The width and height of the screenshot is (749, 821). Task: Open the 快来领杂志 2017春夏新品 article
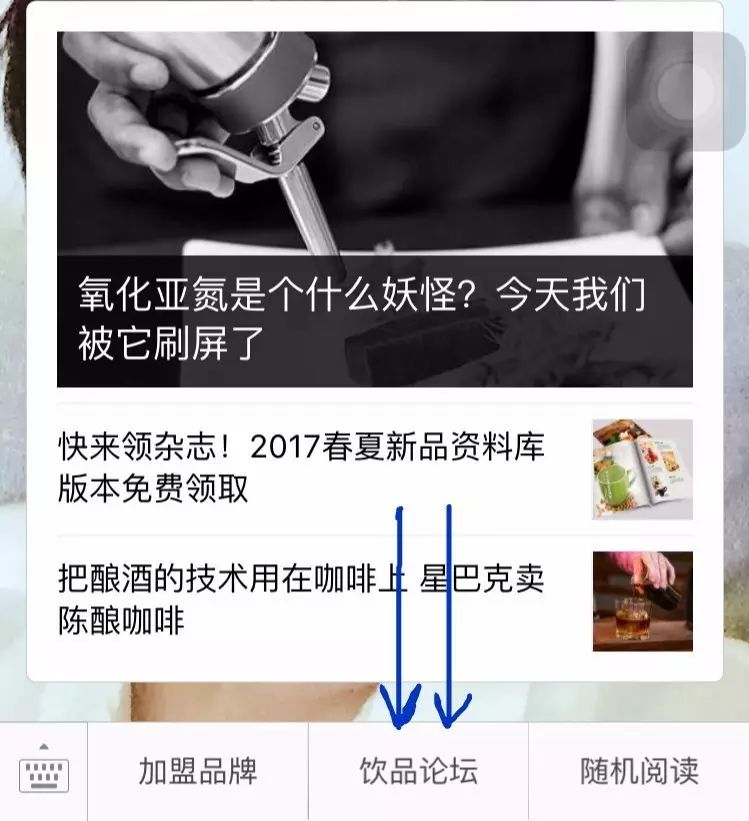tap(302, 468)
